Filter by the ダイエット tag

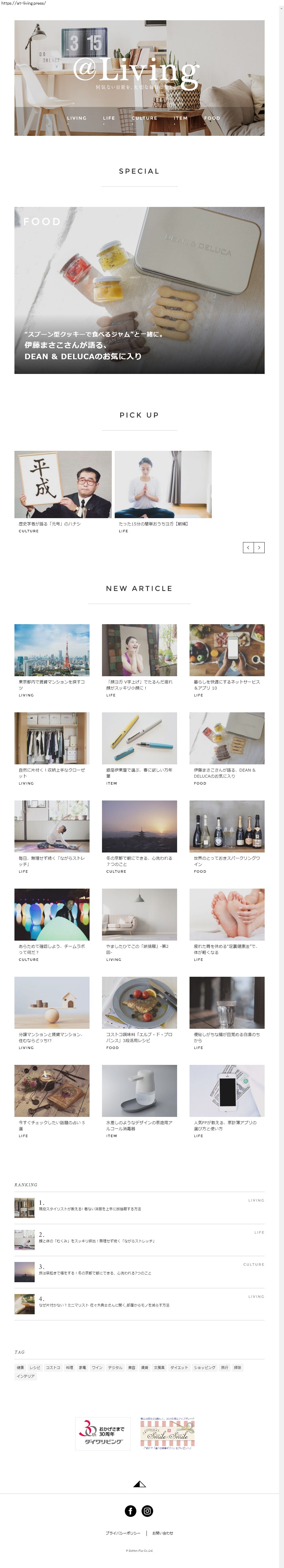tap(179, 1367)
